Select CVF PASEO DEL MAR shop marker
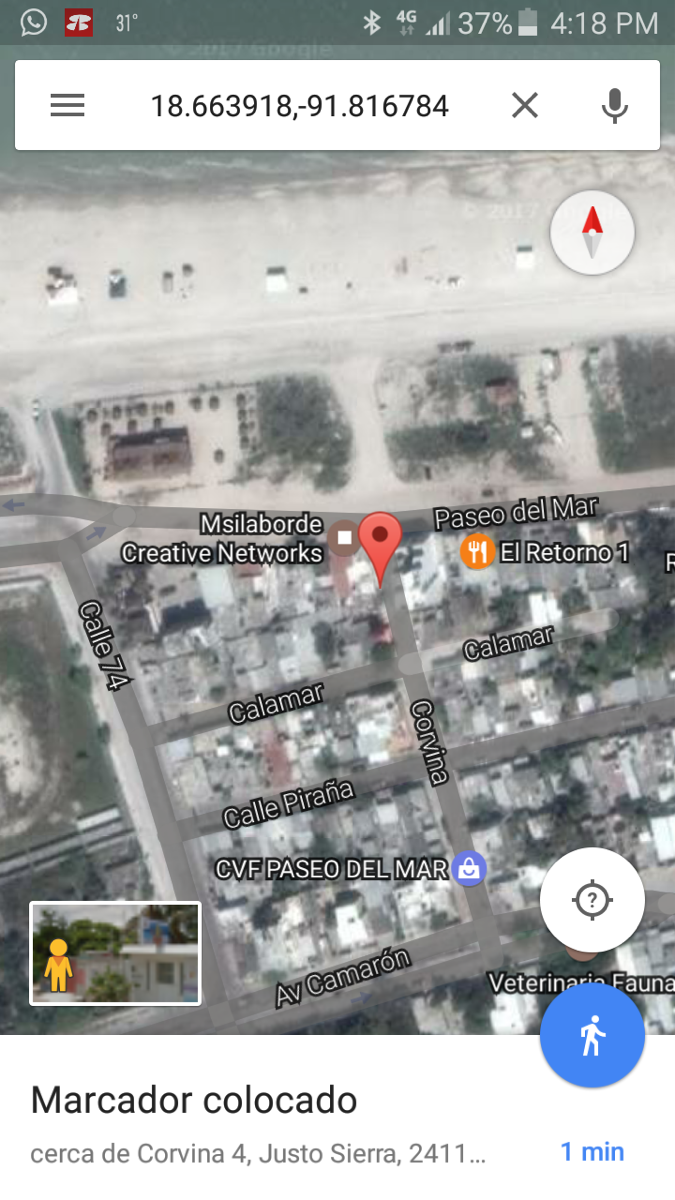Image resolution: width=675 pixels, height=1200 pixels. (468, 869)
